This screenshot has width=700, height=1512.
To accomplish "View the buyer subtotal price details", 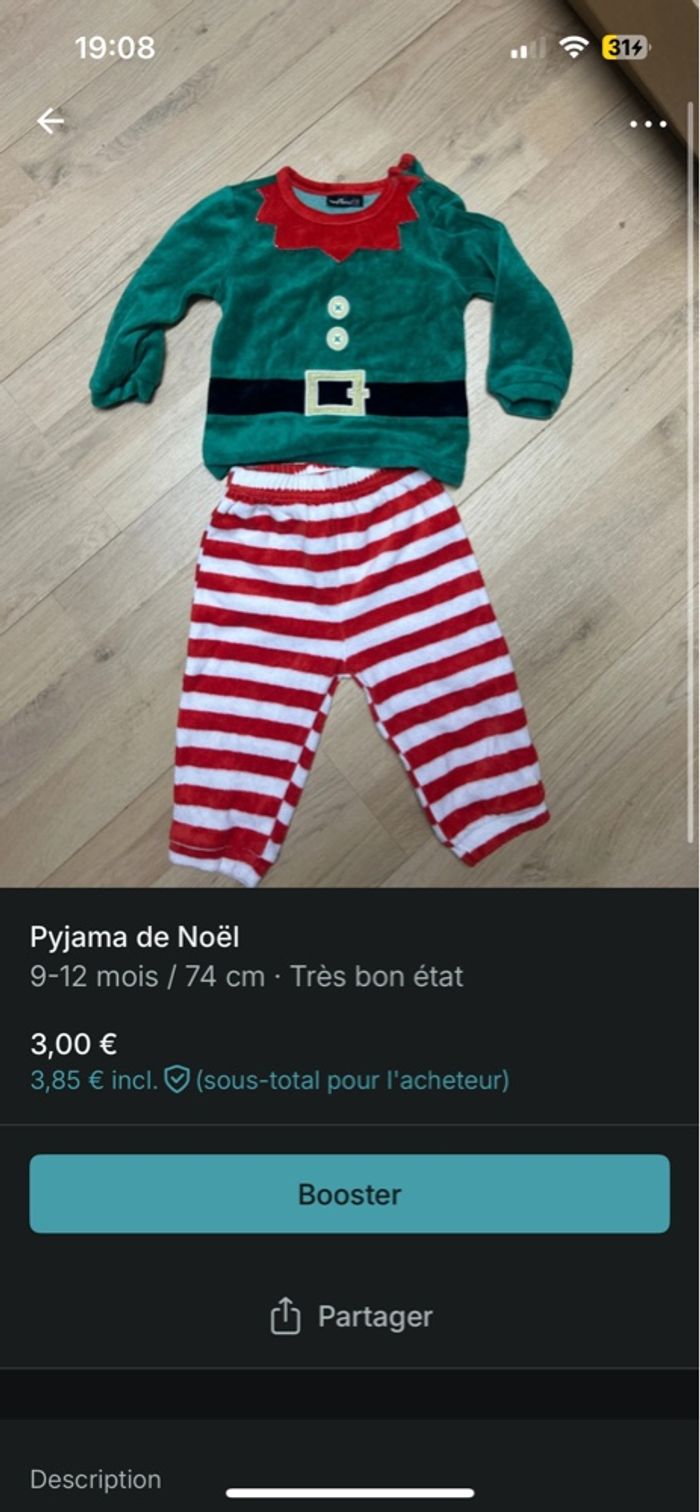I will 270,1080.
